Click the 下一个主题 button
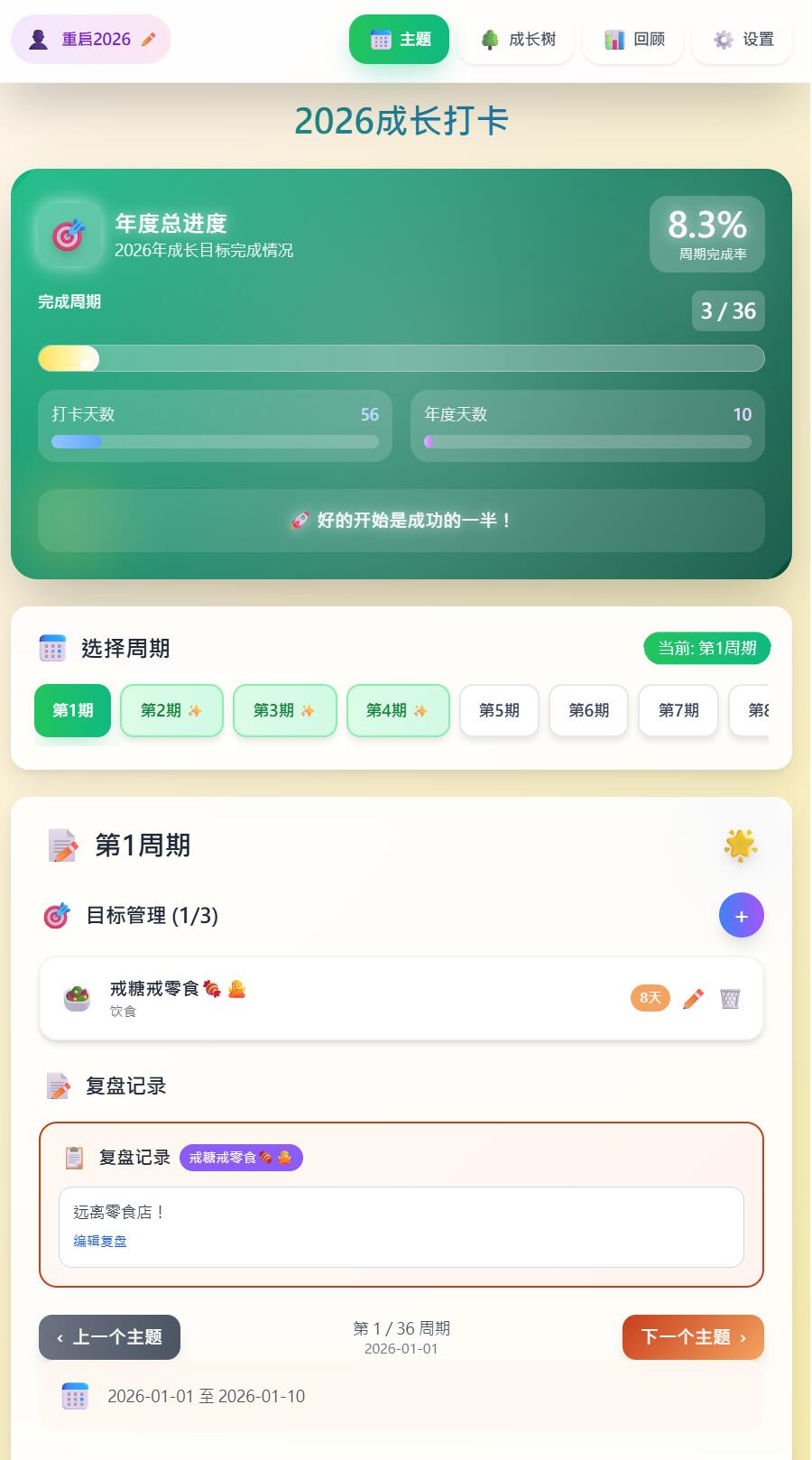Image resolution: width=812 pixels, height=1460 pixels. click(x=693, y=1337)
